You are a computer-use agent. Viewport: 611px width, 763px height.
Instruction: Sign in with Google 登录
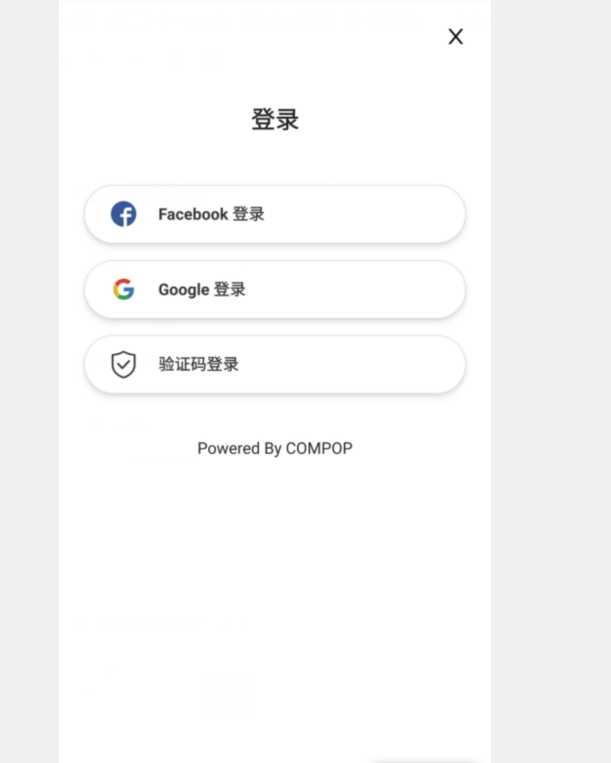[274, 290]
